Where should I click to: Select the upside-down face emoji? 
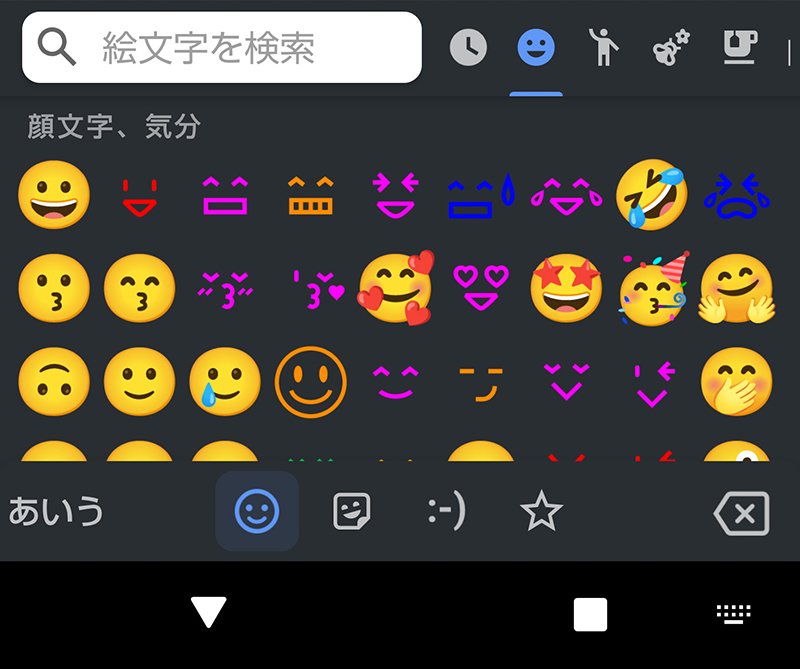click(x=54, y=382)
